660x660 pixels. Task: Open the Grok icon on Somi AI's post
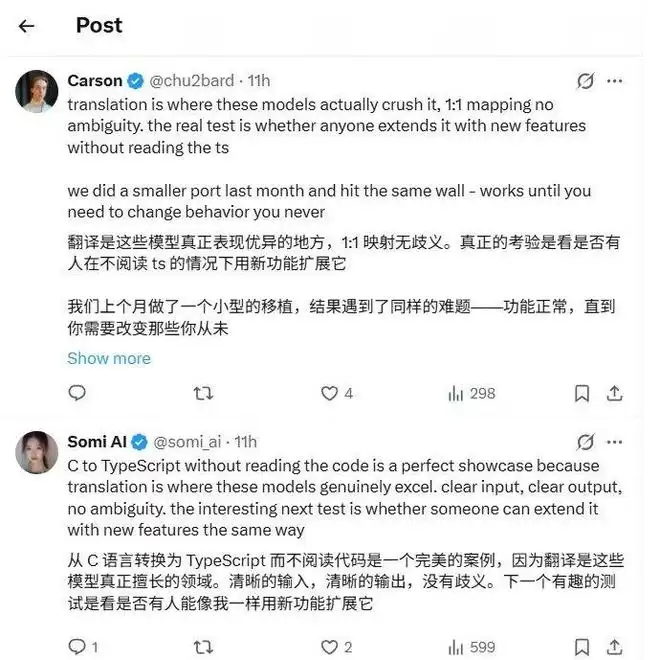coord(586,441)
